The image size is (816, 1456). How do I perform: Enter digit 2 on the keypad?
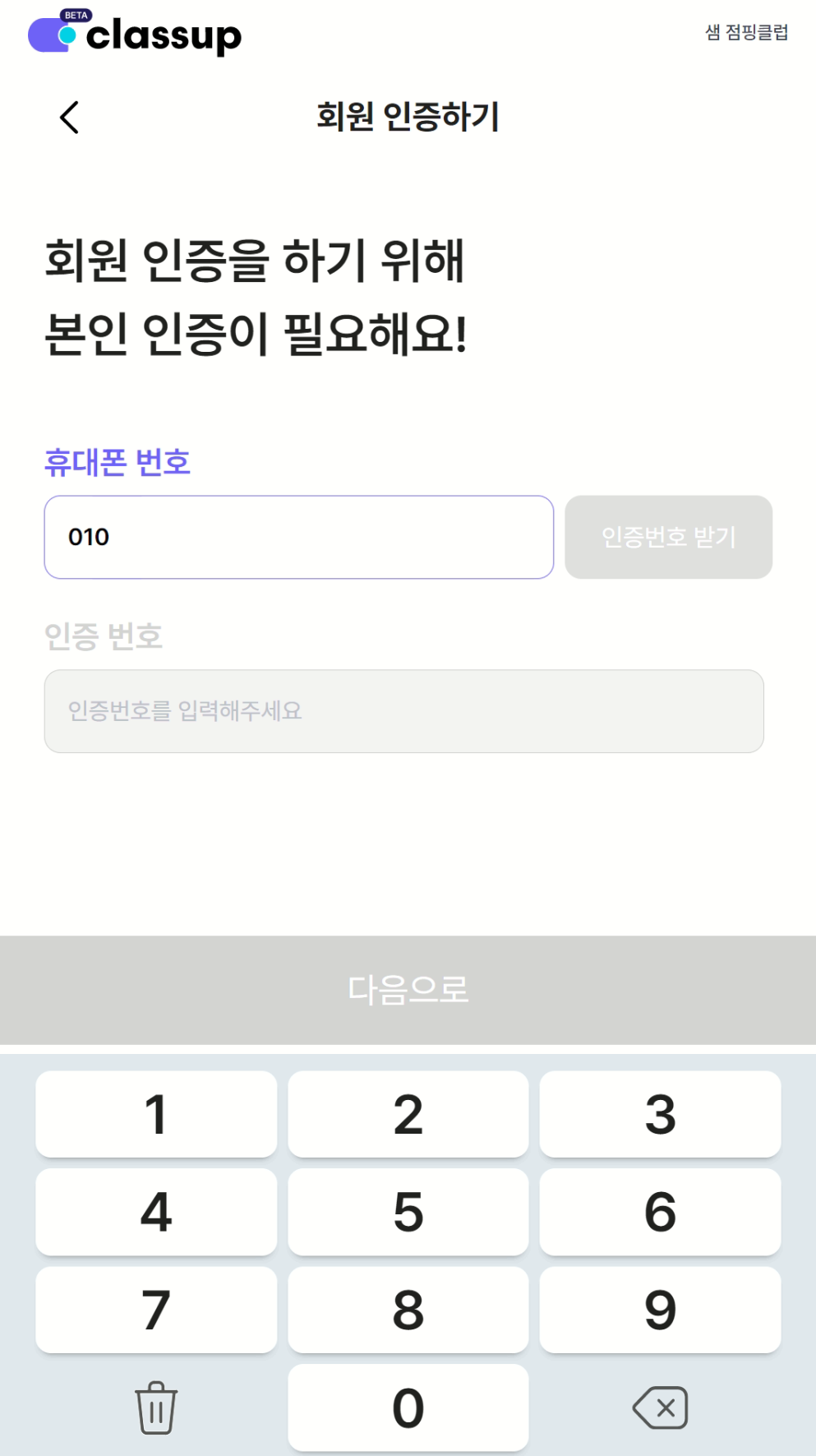[408, 1114]
